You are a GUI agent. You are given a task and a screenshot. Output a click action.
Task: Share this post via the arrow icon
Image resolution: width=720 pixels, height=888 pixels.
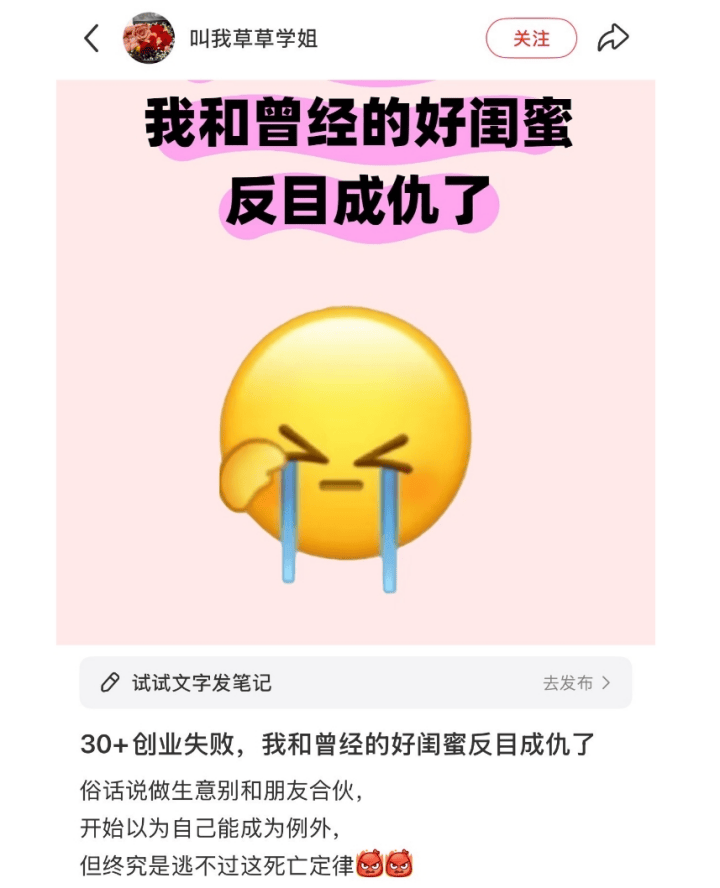coord(612,39)
